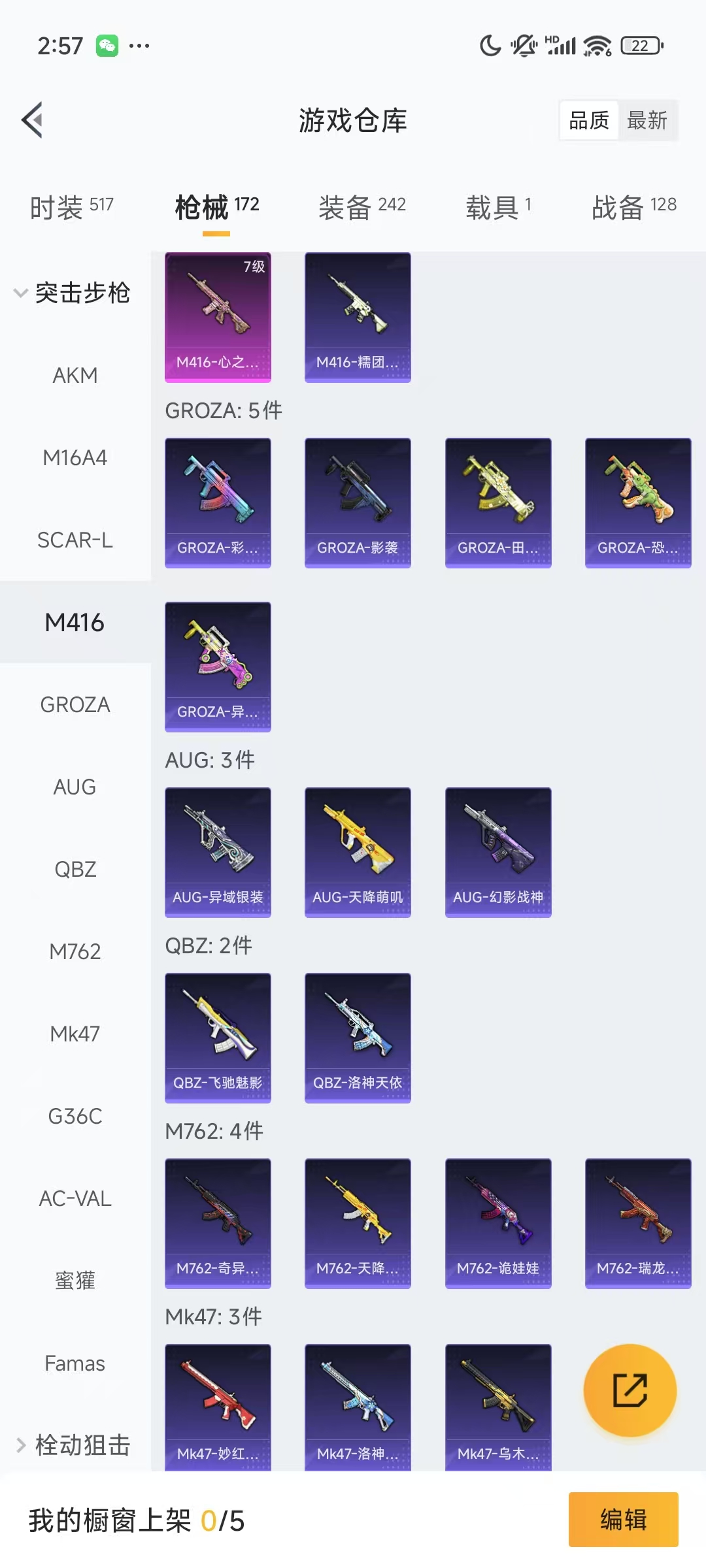The width and height of the screenshot is (706, 1568).
Task: Expand the 栓动狙击 category
Action: click(x=73, y=1445)
